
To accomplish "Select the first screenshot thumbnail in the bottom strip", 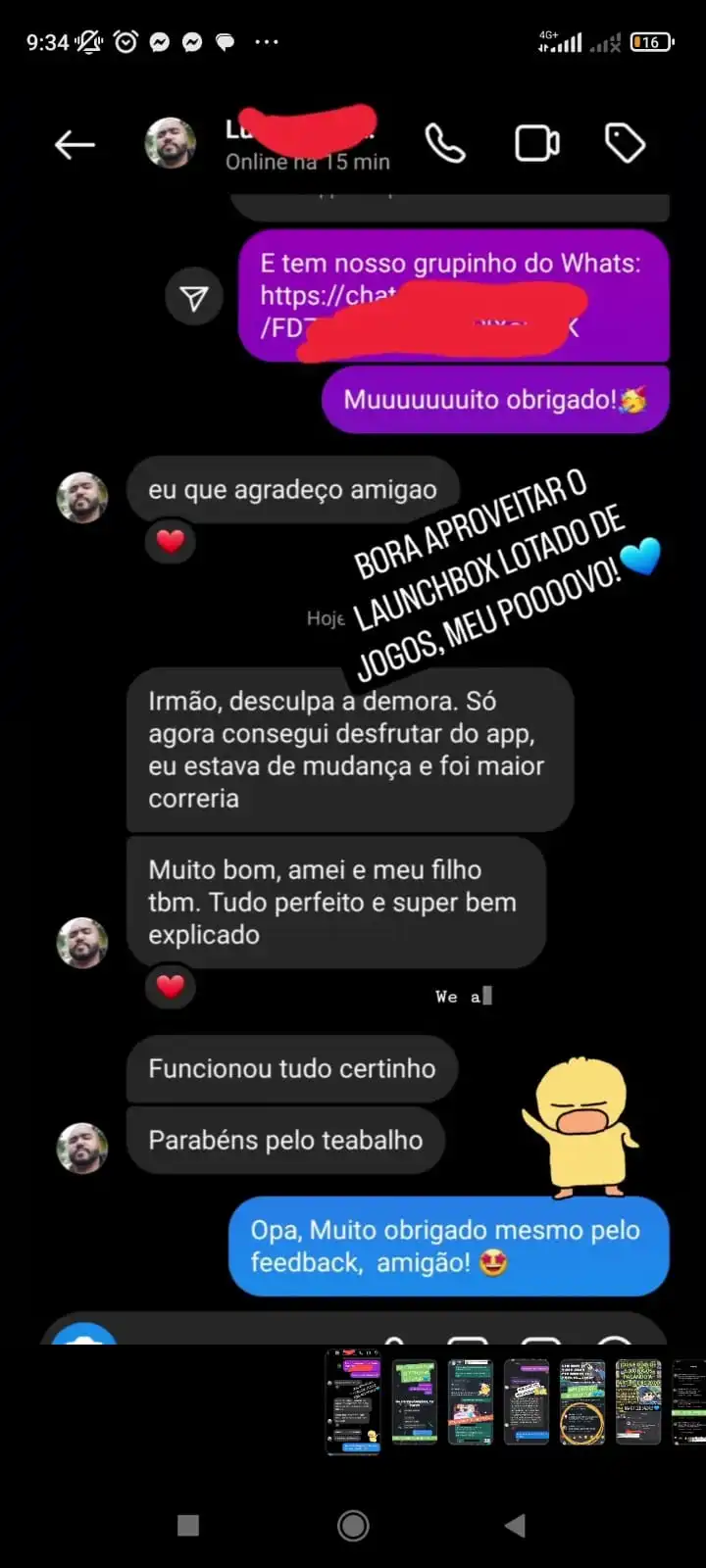I will [x=353, y=1403].
